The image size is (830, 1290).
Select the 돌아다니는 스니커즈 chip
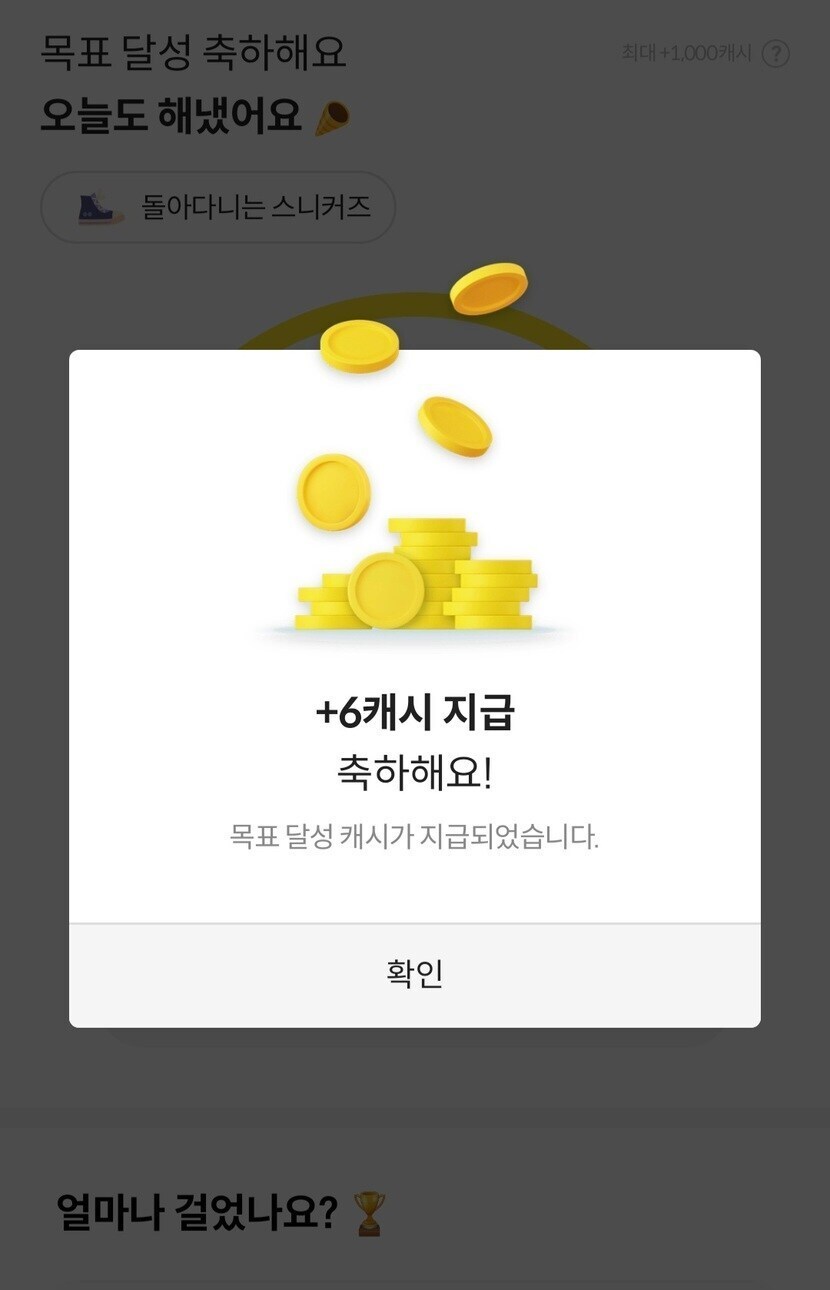click(218, 208)
